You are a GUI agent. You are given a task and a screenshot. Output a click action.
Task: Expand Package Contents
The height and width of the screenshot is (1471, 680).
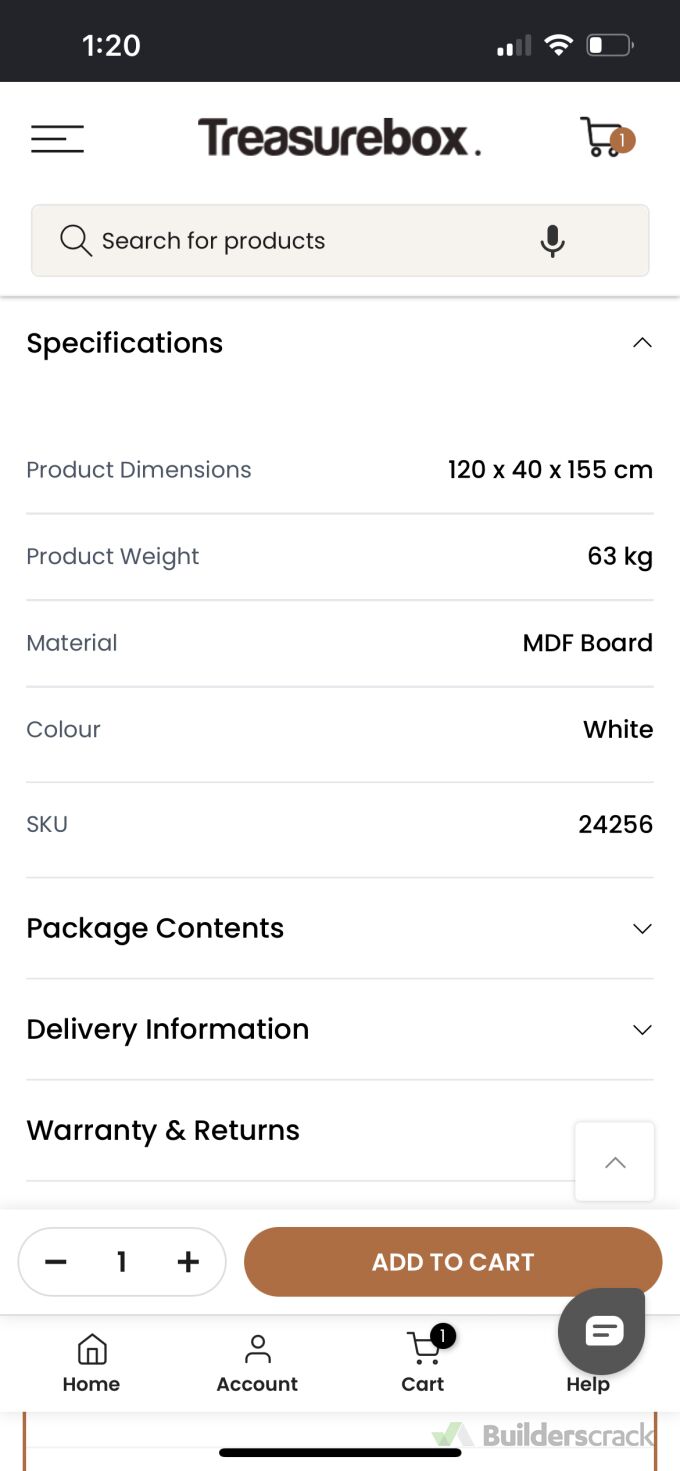[x=340, y=928]
